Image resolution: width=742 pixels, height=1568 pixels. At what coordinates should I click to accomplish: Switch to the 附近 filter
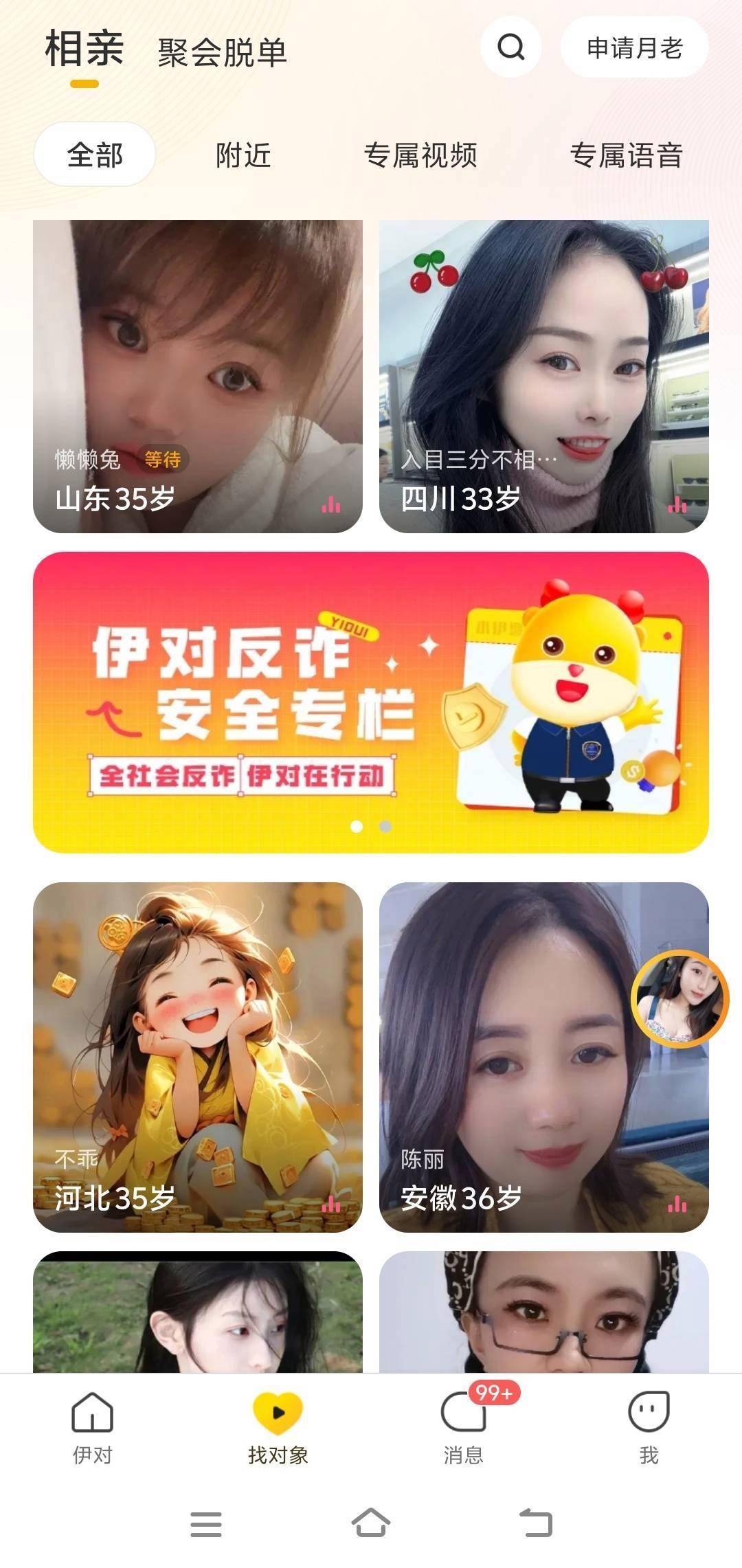(x=243, y=155)
